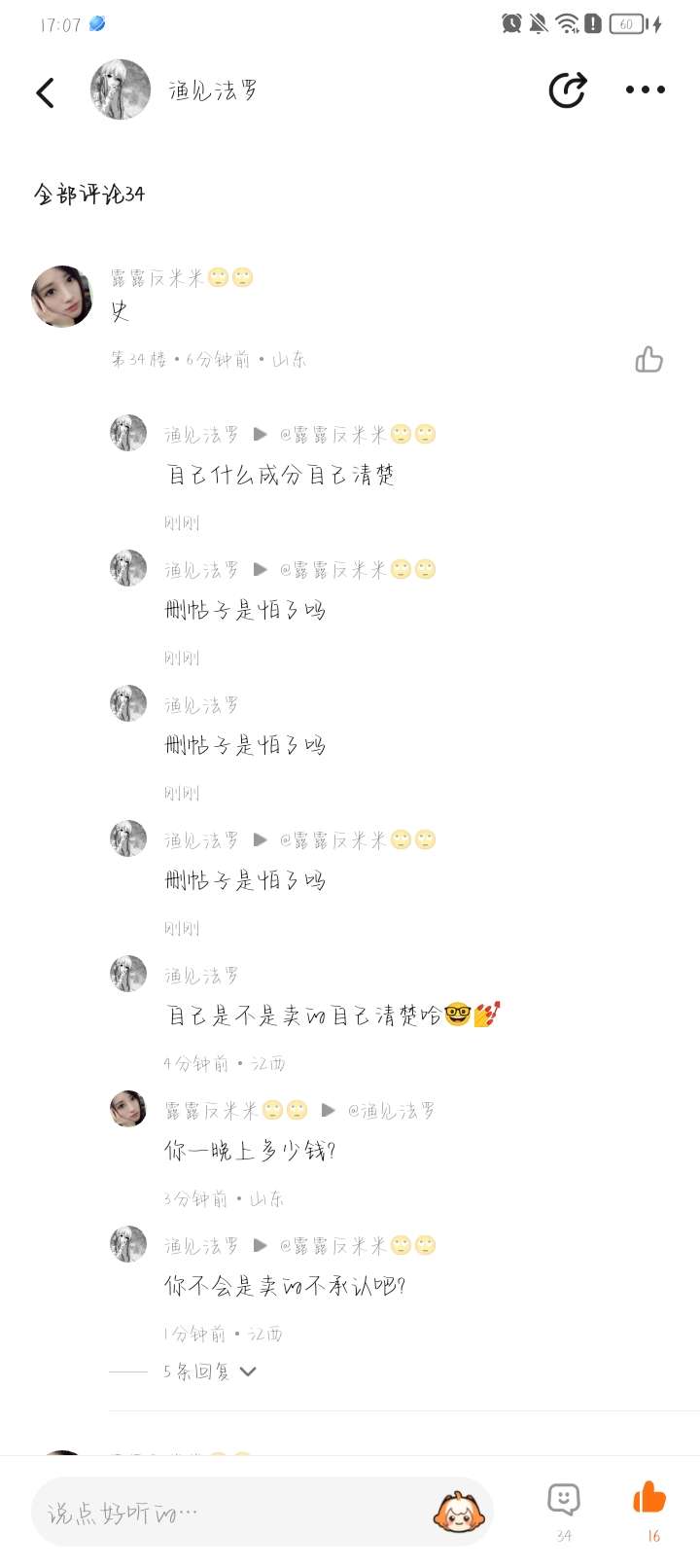Open reply '你不会是卖的不承认吧?'
Screen dimensions: 700x1568
click(285, 1286)
